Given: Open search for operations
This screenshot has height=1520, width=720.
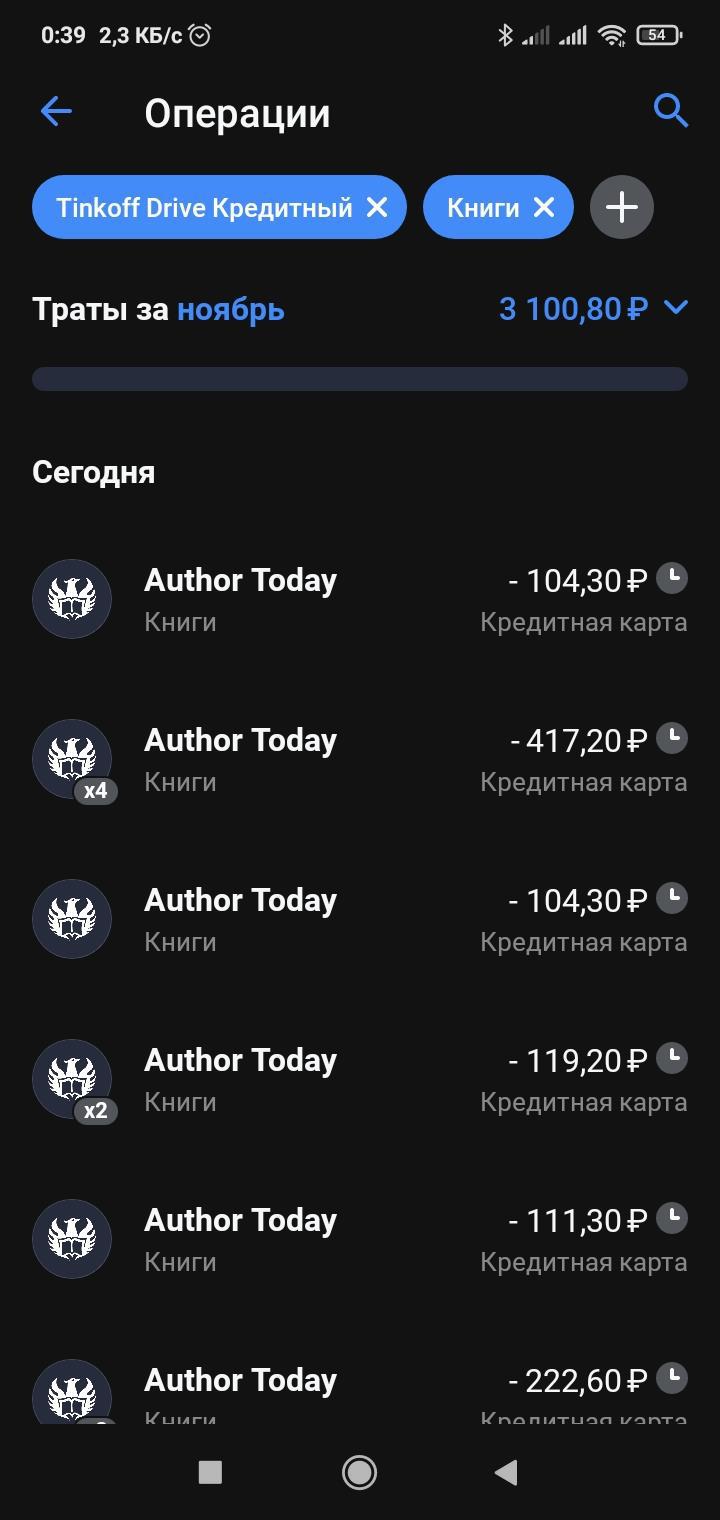Looking at the screenshot, I should click(670, 110).
